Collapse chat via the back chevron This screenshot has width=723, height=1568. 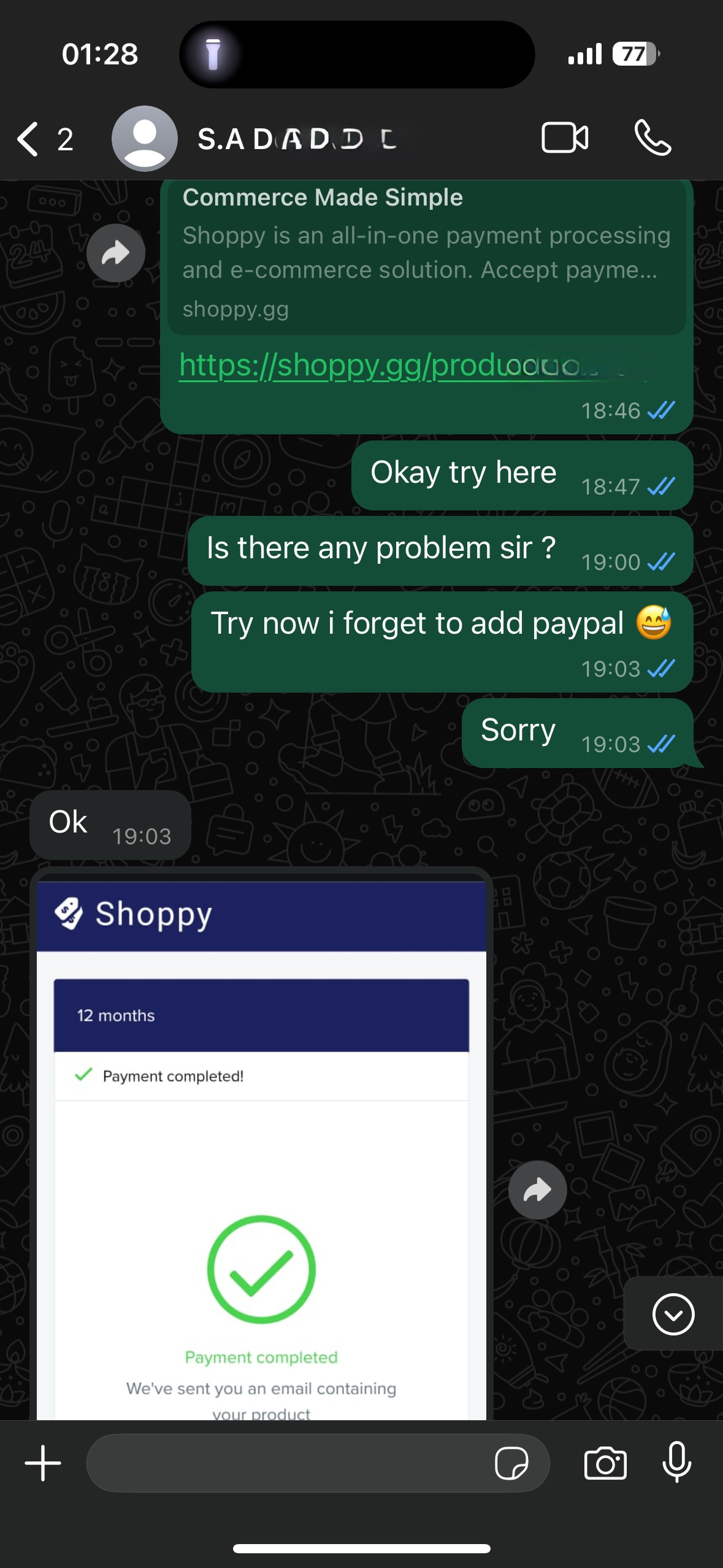(x=29, y=140)
